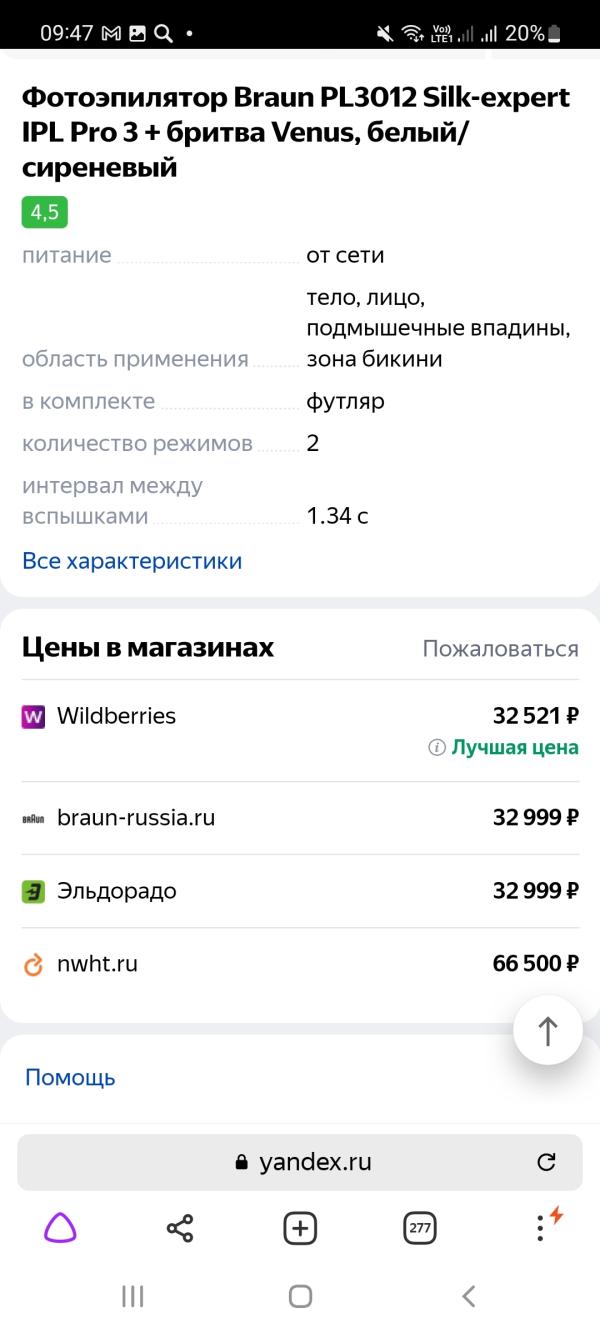Screen dimensions: 600x1332
Task: Open a new browser tab
Action: pyautogui.click(x=300, y=1228)
